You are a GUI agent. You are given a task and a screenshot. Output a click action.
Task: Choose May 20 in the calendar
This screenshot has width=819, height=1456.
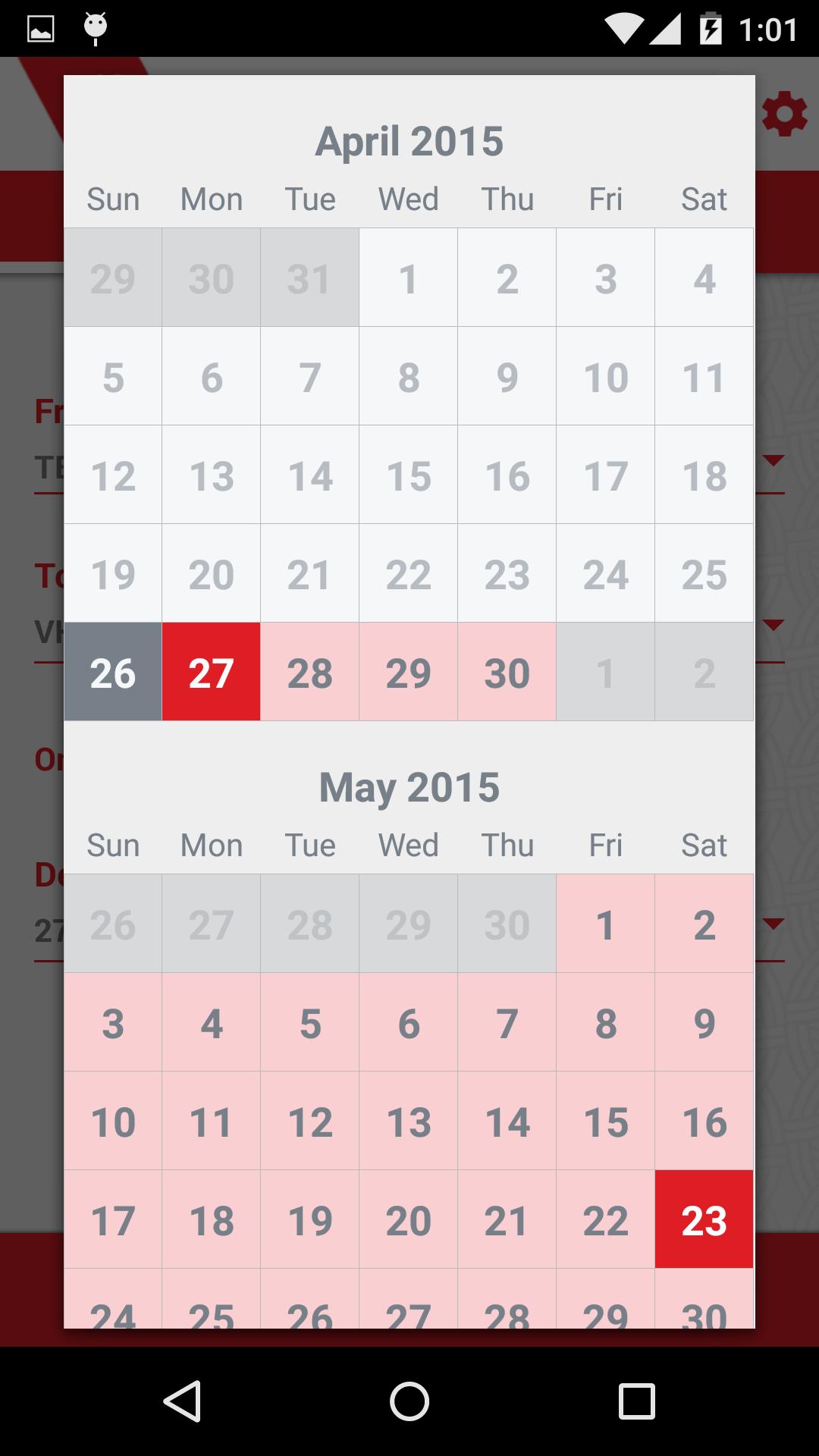pos(408,1219)
